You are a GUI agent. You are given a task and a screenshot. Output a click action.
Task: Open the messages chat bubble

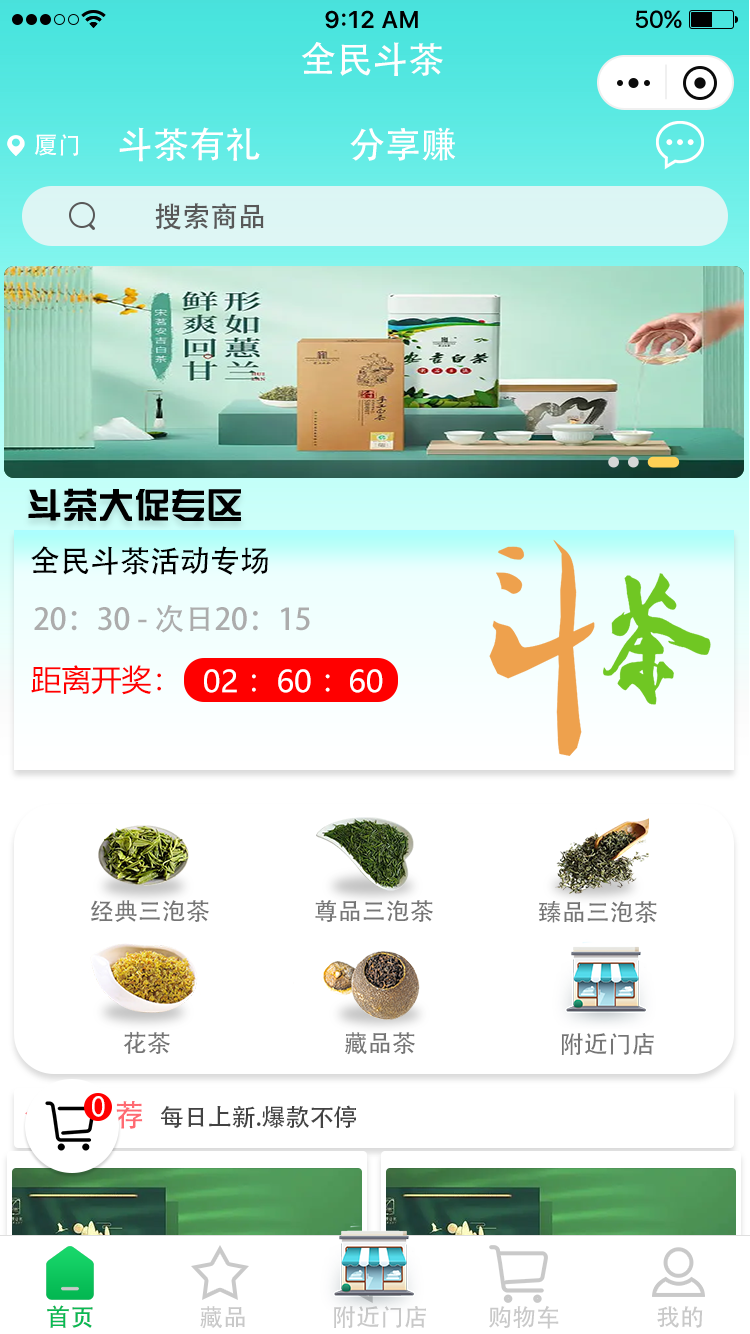[x=679, y=146]
